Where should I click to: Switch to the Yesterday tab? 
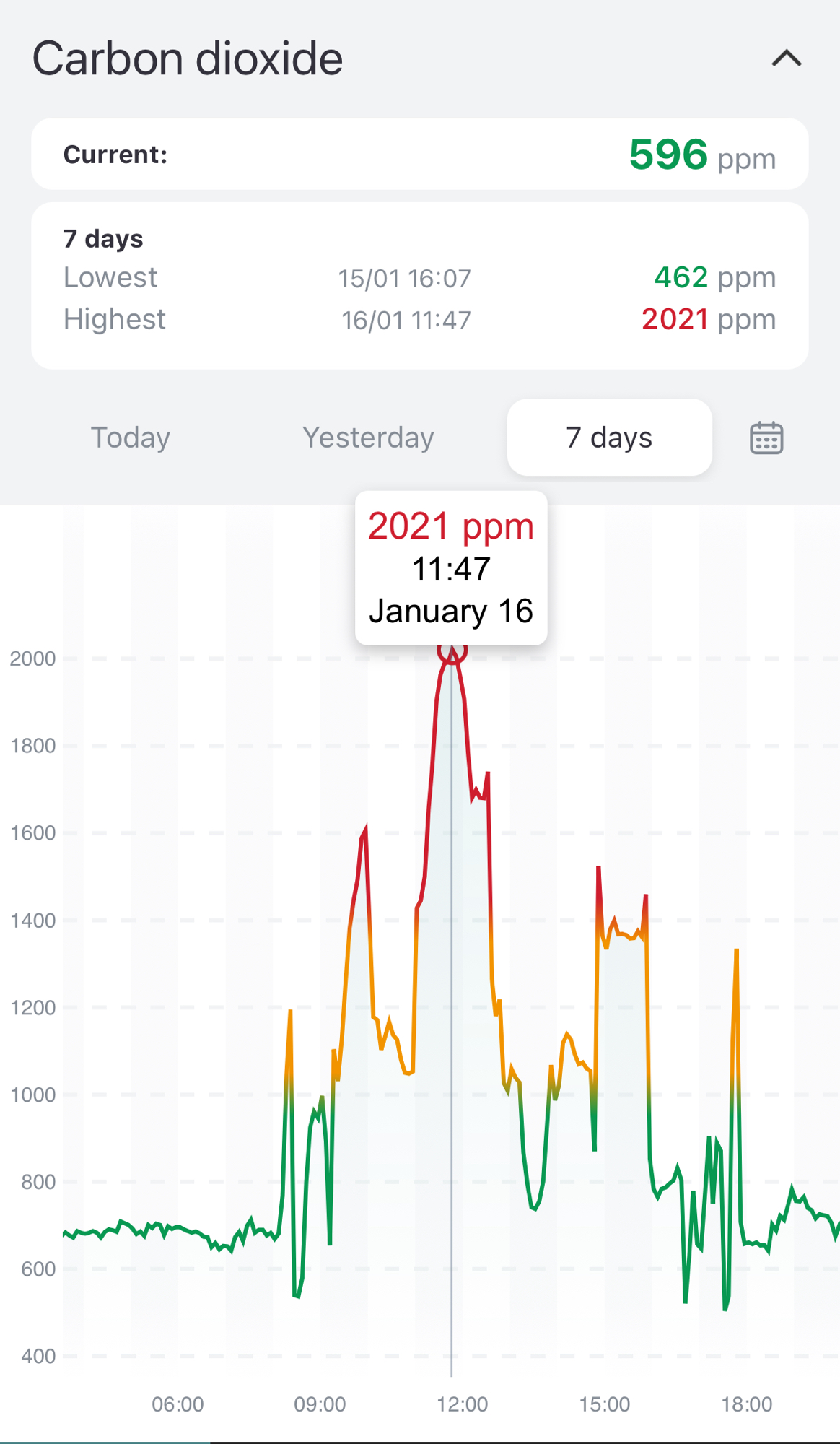[x=368, y=438]
